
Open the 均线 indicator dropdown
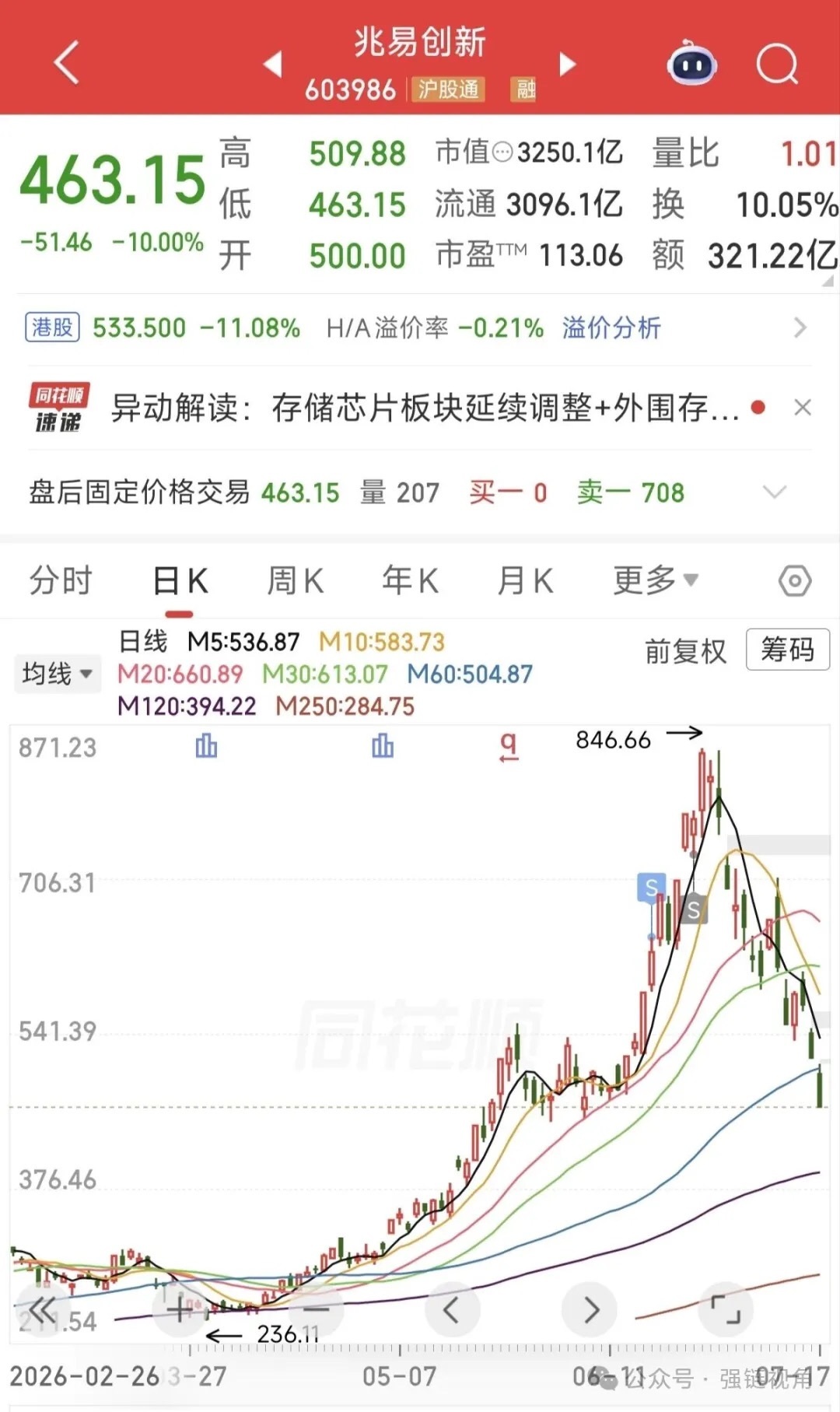58,673
